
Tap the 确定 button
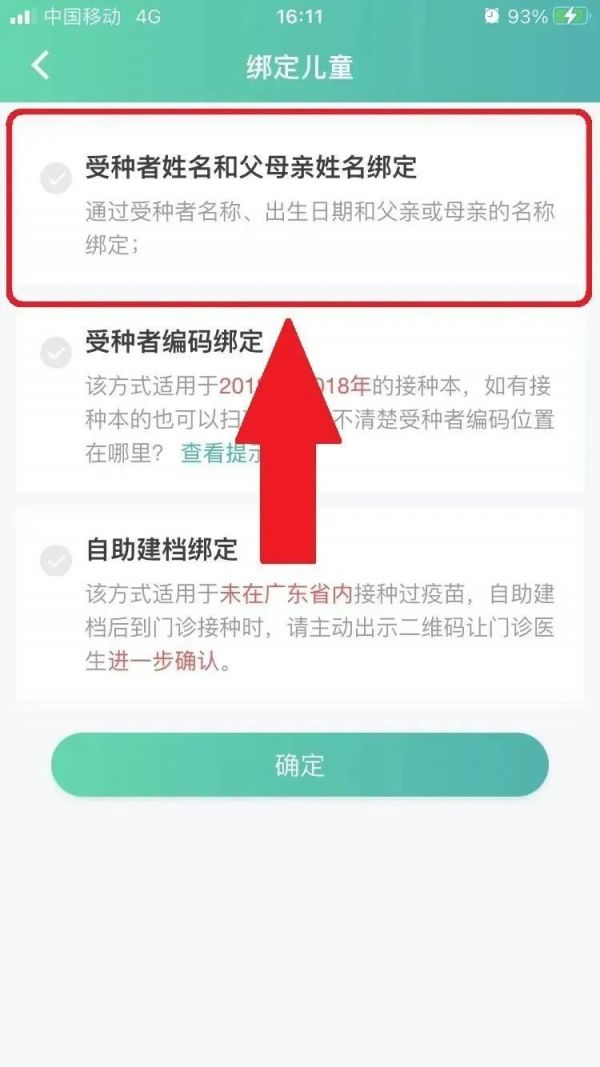(300, 765)
